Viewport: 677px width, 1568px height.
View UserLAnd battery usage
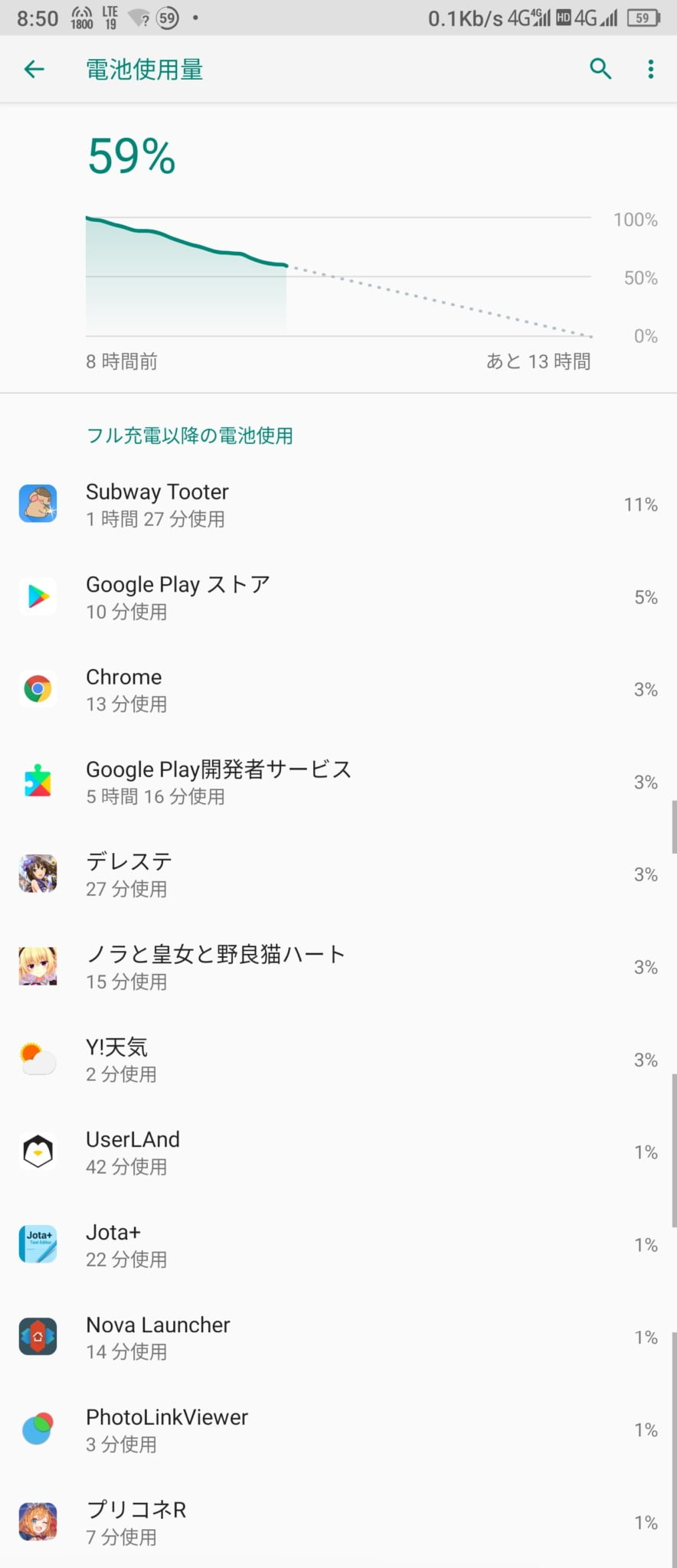pos(337,1152)
